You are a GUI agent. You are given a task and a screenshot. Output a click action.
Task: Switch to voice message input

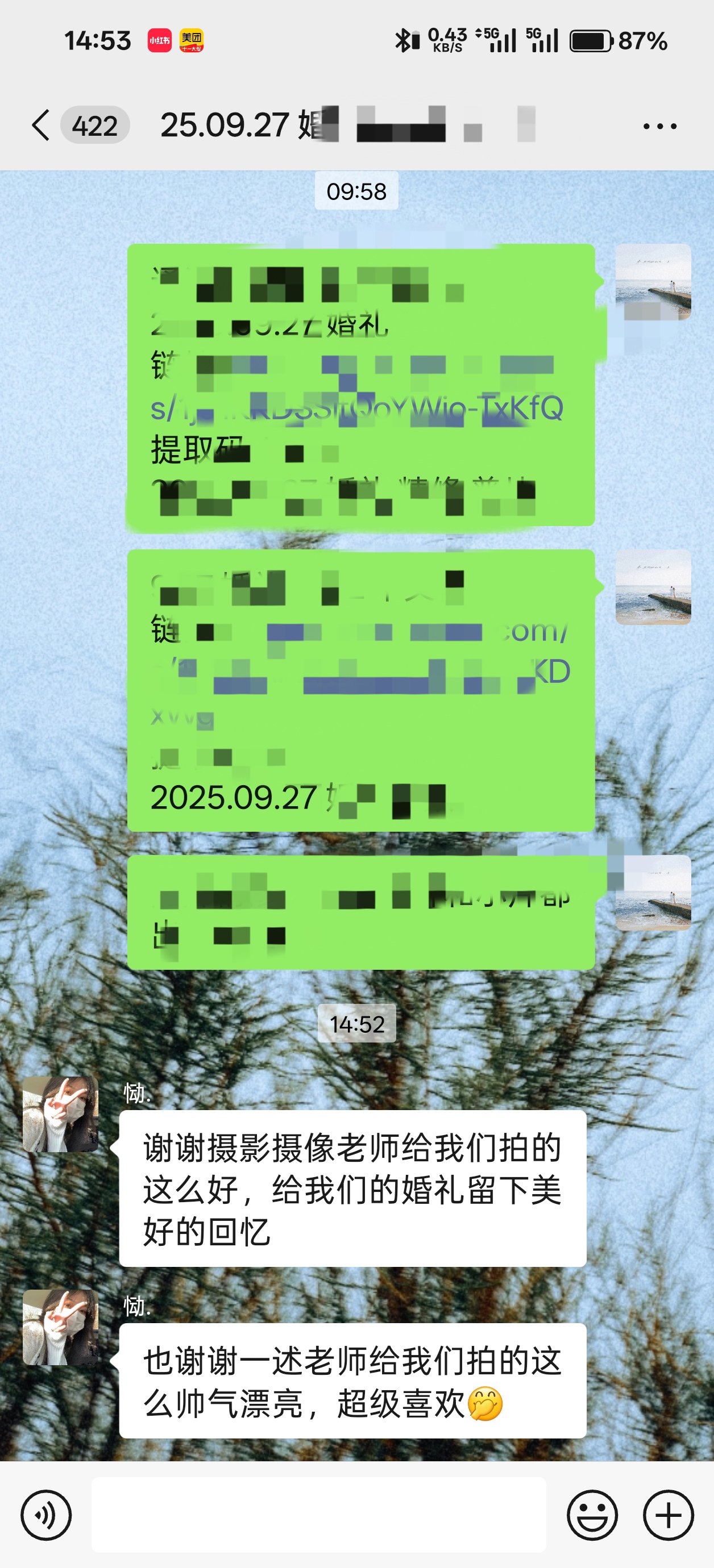tap(46, 1515)
